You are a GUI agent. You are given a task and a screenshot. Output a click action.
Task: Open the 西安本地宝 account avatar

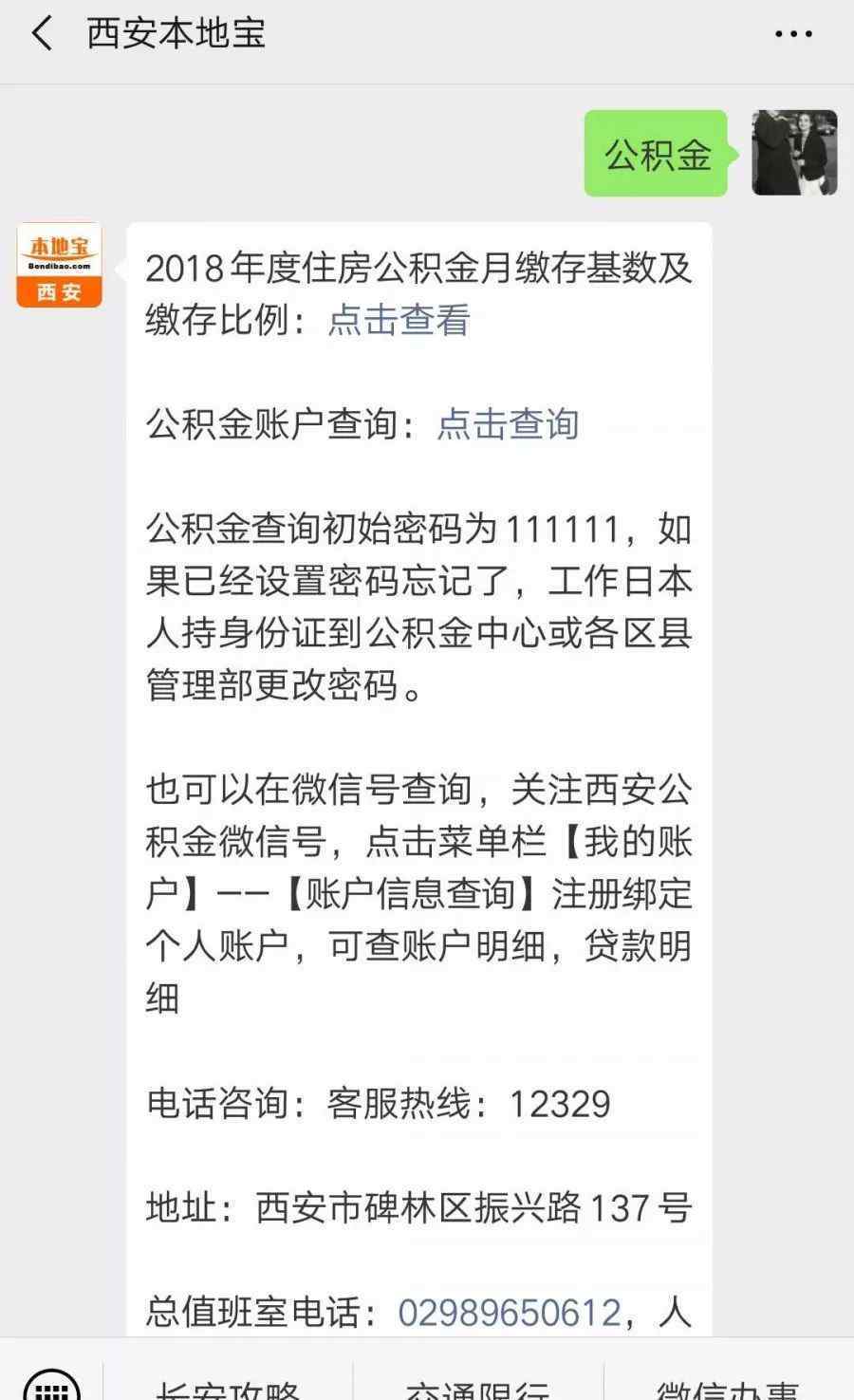coord(59,266)
